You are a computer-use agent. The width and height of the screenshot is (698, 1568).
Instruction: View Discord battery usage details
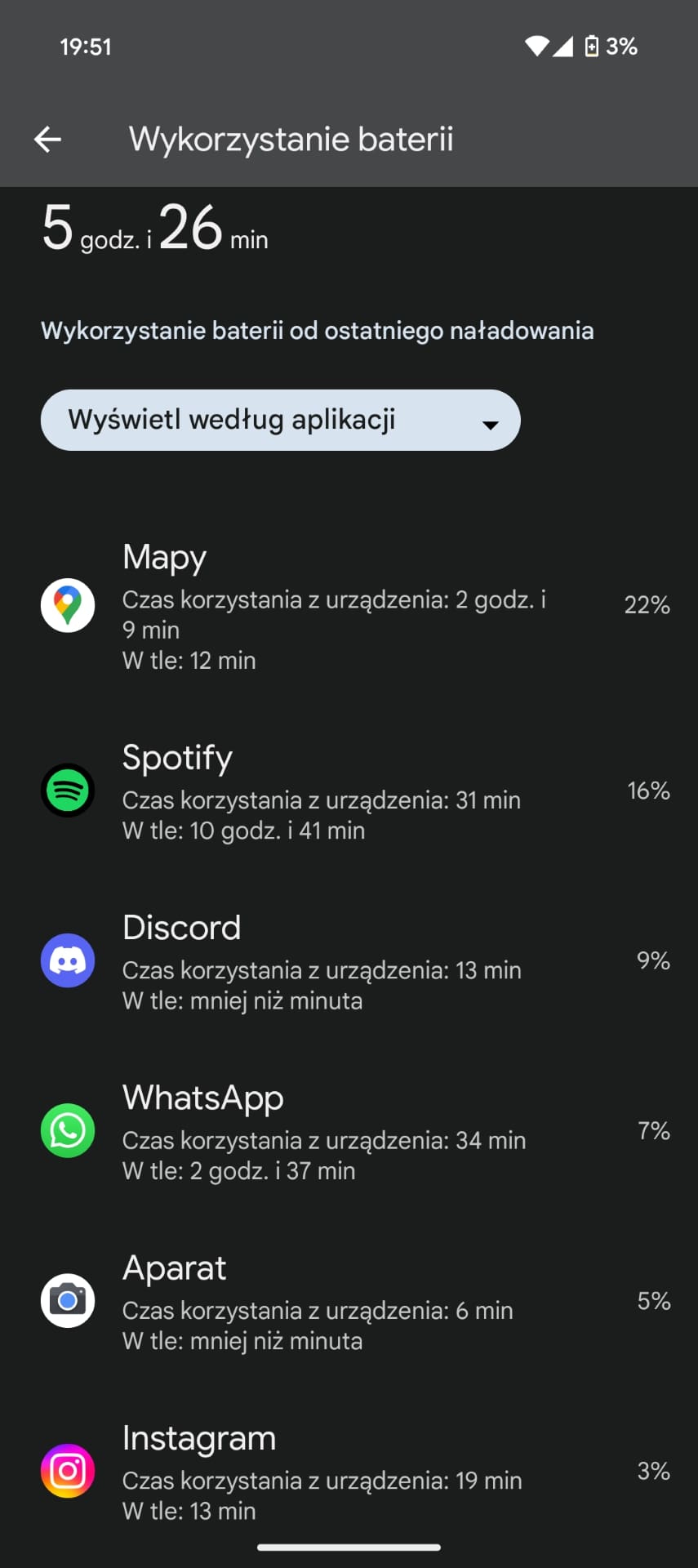pyautogui.click(x=349, y=961)
